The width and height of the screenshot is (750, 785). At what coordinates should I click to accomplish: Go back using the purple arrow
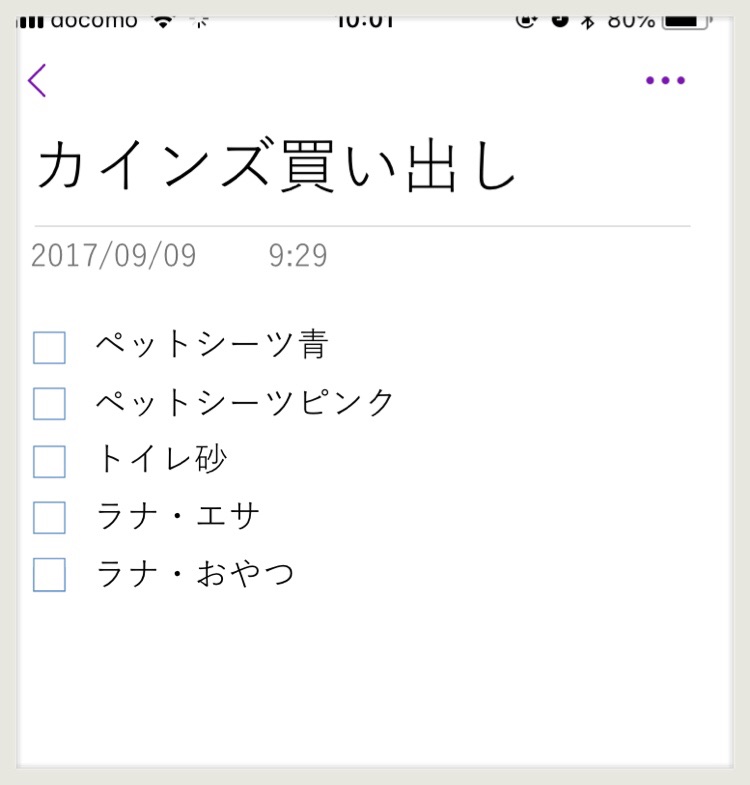click(37, 81)
